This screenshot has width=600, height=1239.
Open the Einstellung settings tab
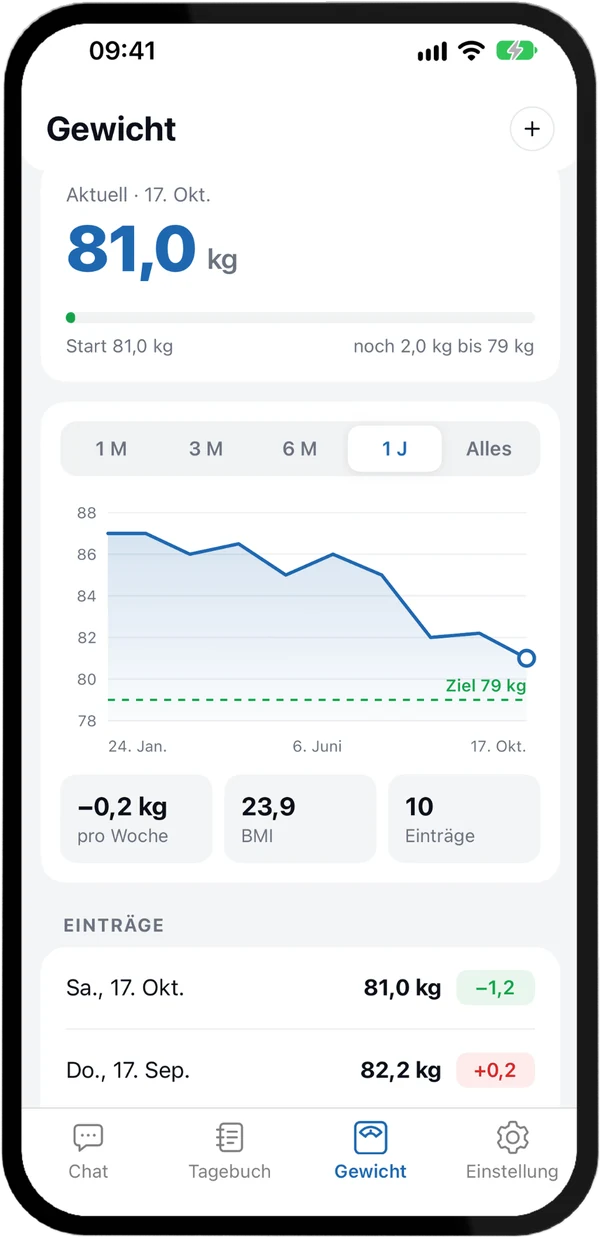512,1150
